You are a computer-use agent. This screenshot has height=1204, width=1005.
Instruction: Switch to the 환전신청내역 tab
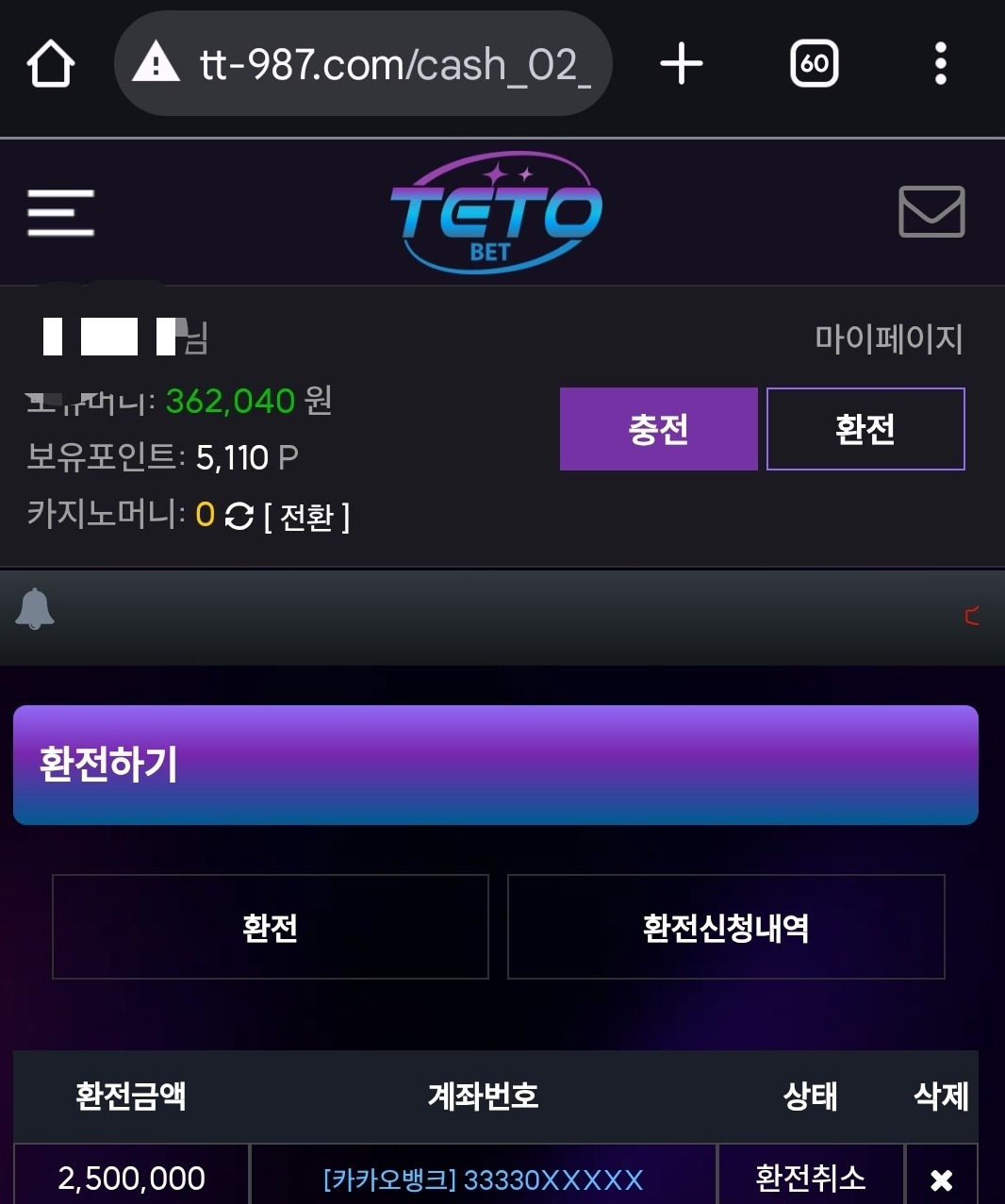click(x=726, y=928)
